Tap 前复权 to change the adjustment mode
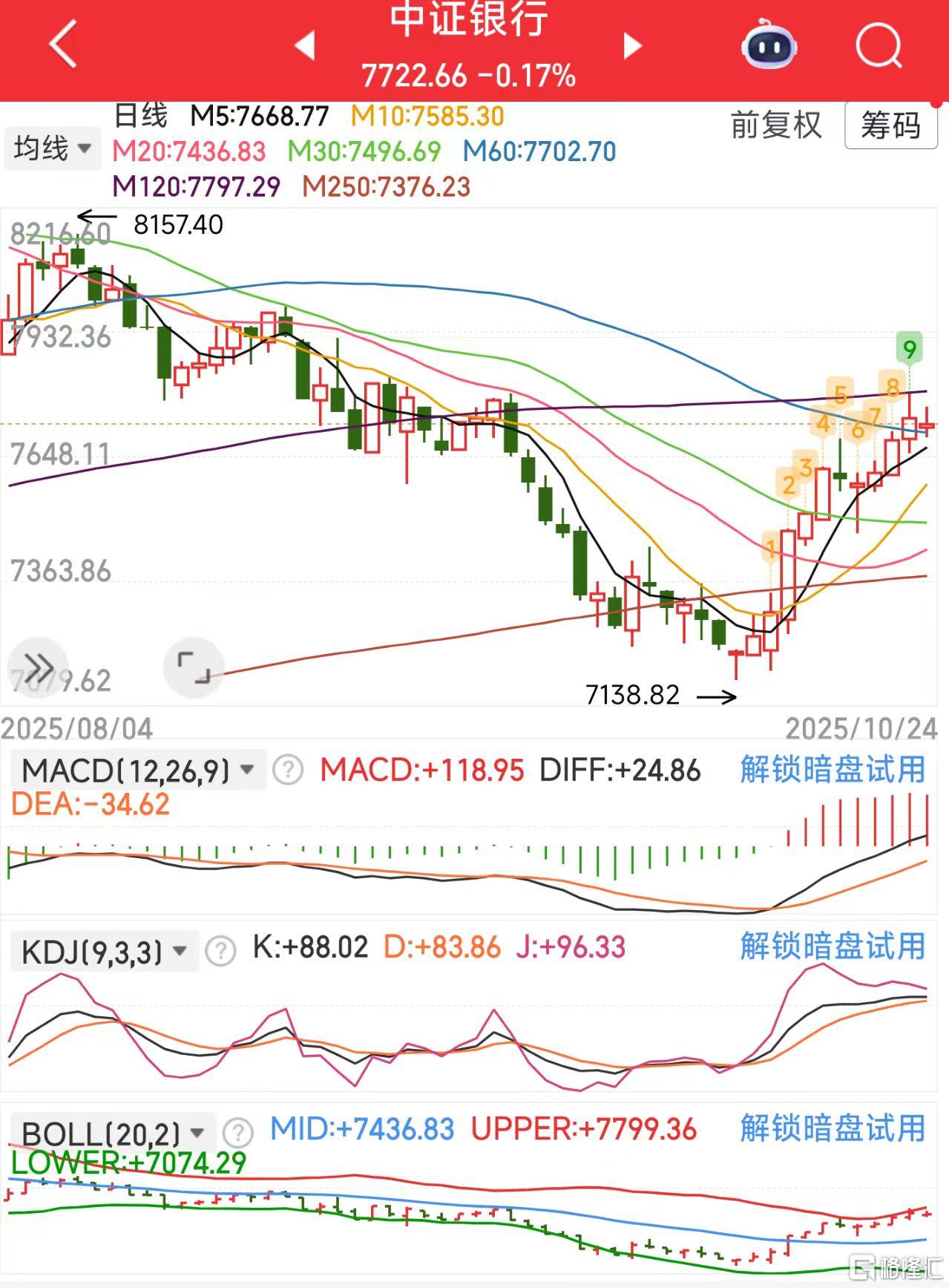This screenshot has height=1288, width=949. click(776, 125)
